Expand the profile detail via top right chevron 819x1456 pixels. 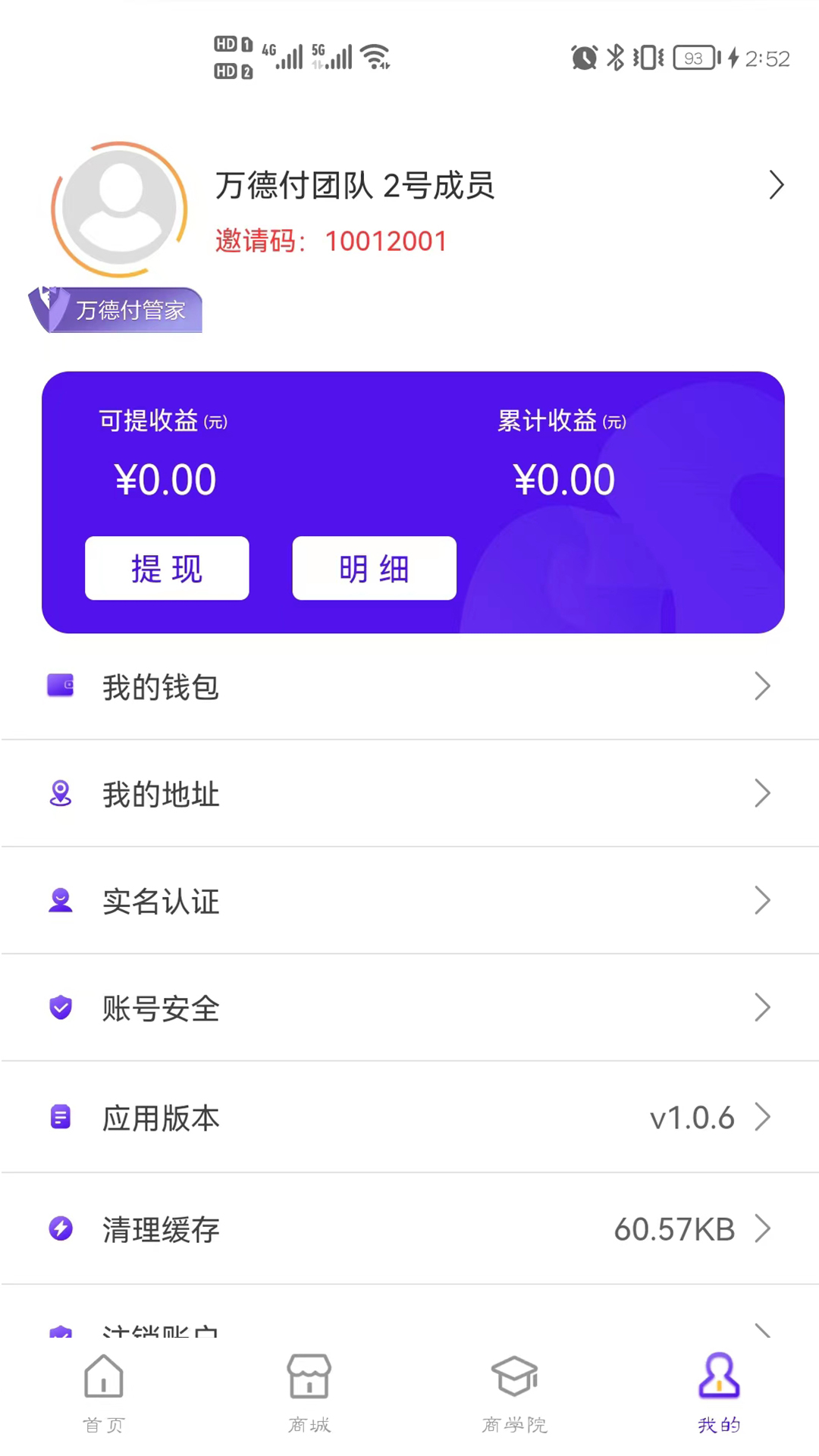(775, 184)
